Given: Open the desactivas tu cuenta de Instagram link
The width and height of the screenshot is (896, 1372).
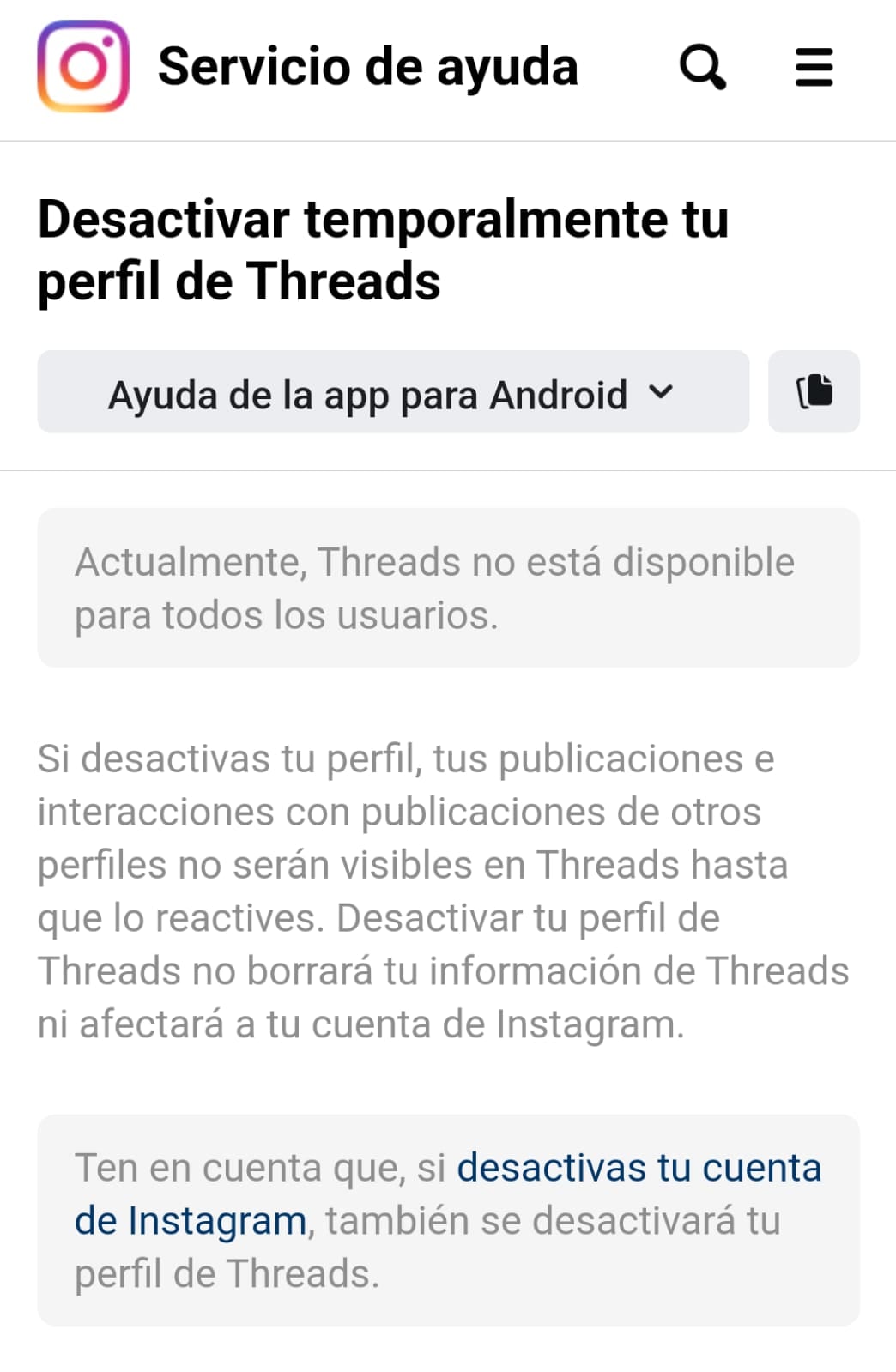Looking at the screenshot, I should point(638,1168).
